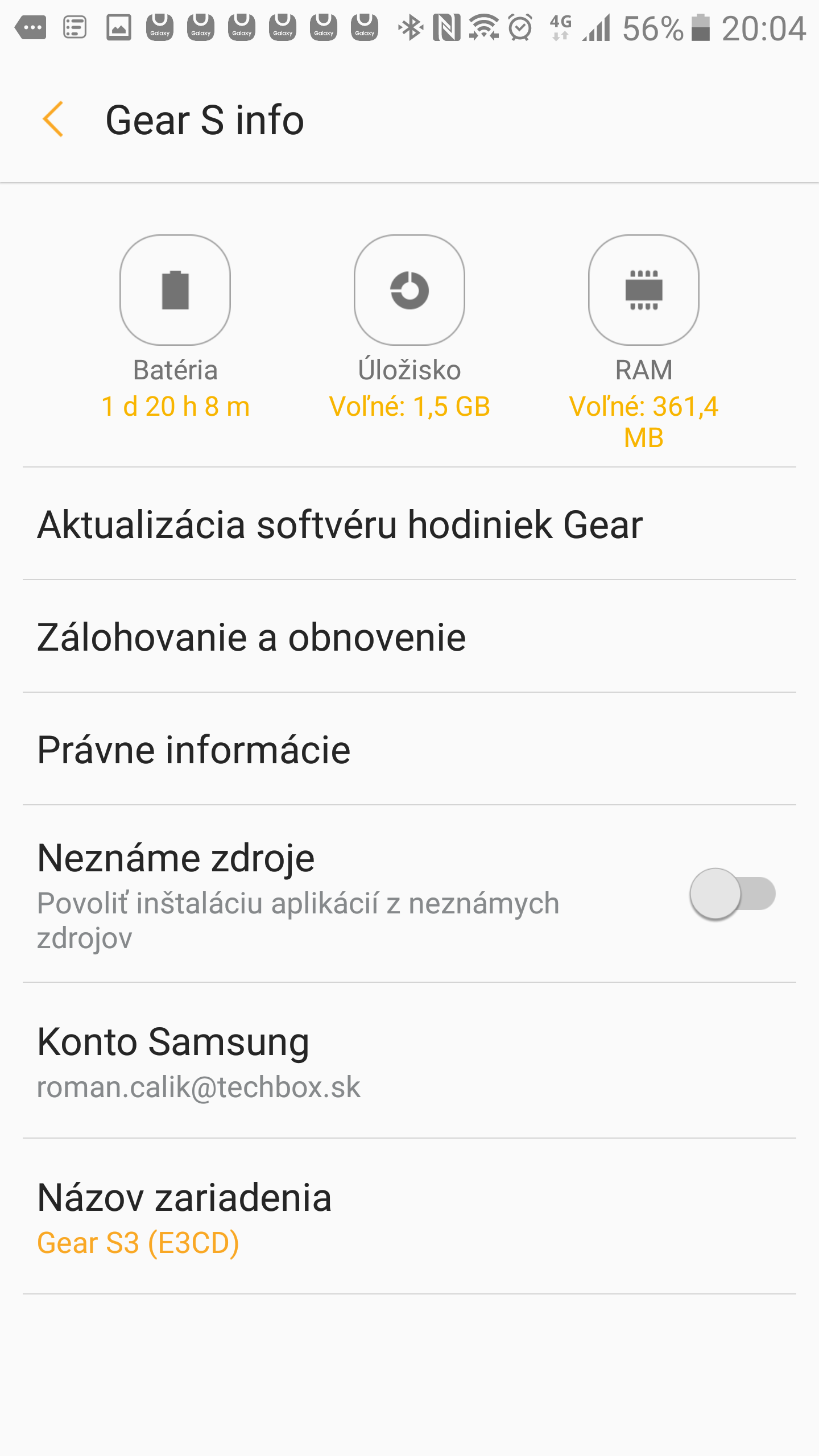This screenshot has width=819, height=1456.
Task: Open Názov zariadenia to rename Gear S3
Action: click(x=409, y=1217)
